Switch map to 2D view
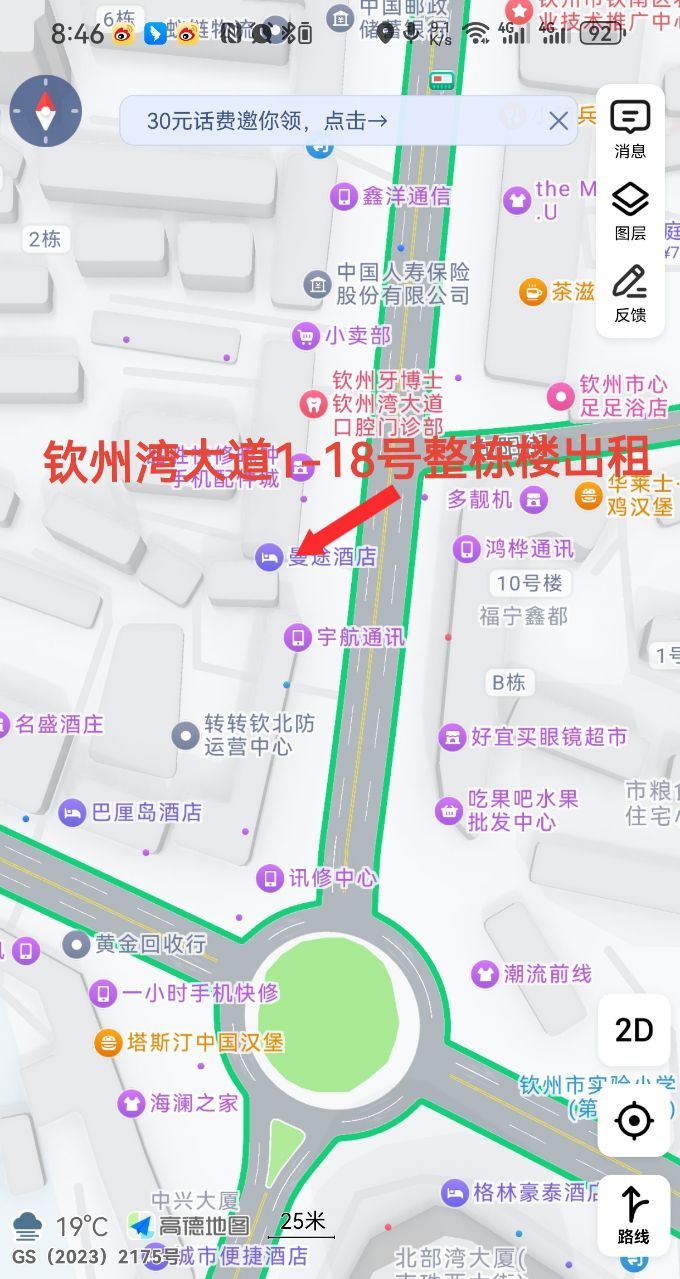Viewport: 680px width, 1279px height. point(634,1030)
